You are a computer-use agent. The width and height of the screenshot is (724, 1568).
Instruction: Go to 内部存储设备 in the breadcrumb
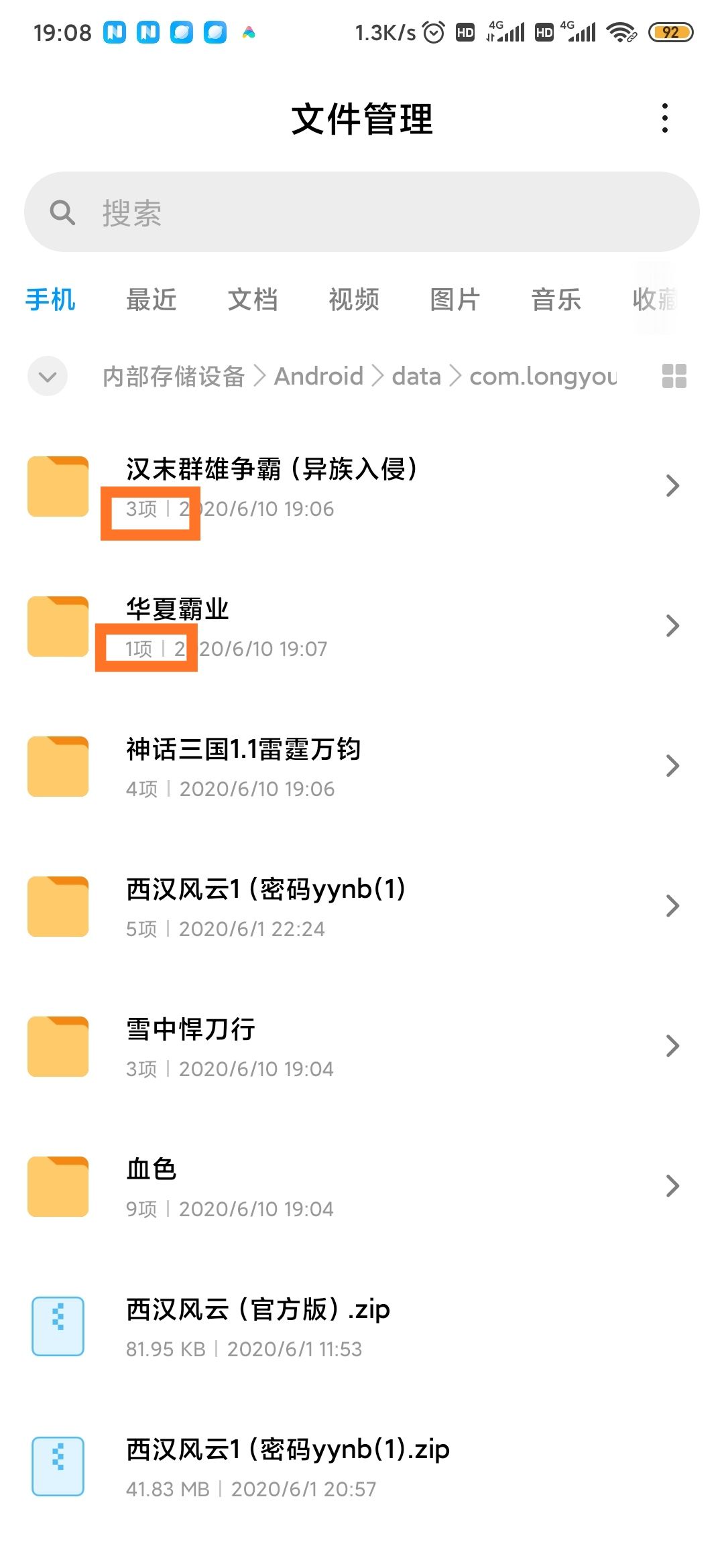(x=173, y=376)
